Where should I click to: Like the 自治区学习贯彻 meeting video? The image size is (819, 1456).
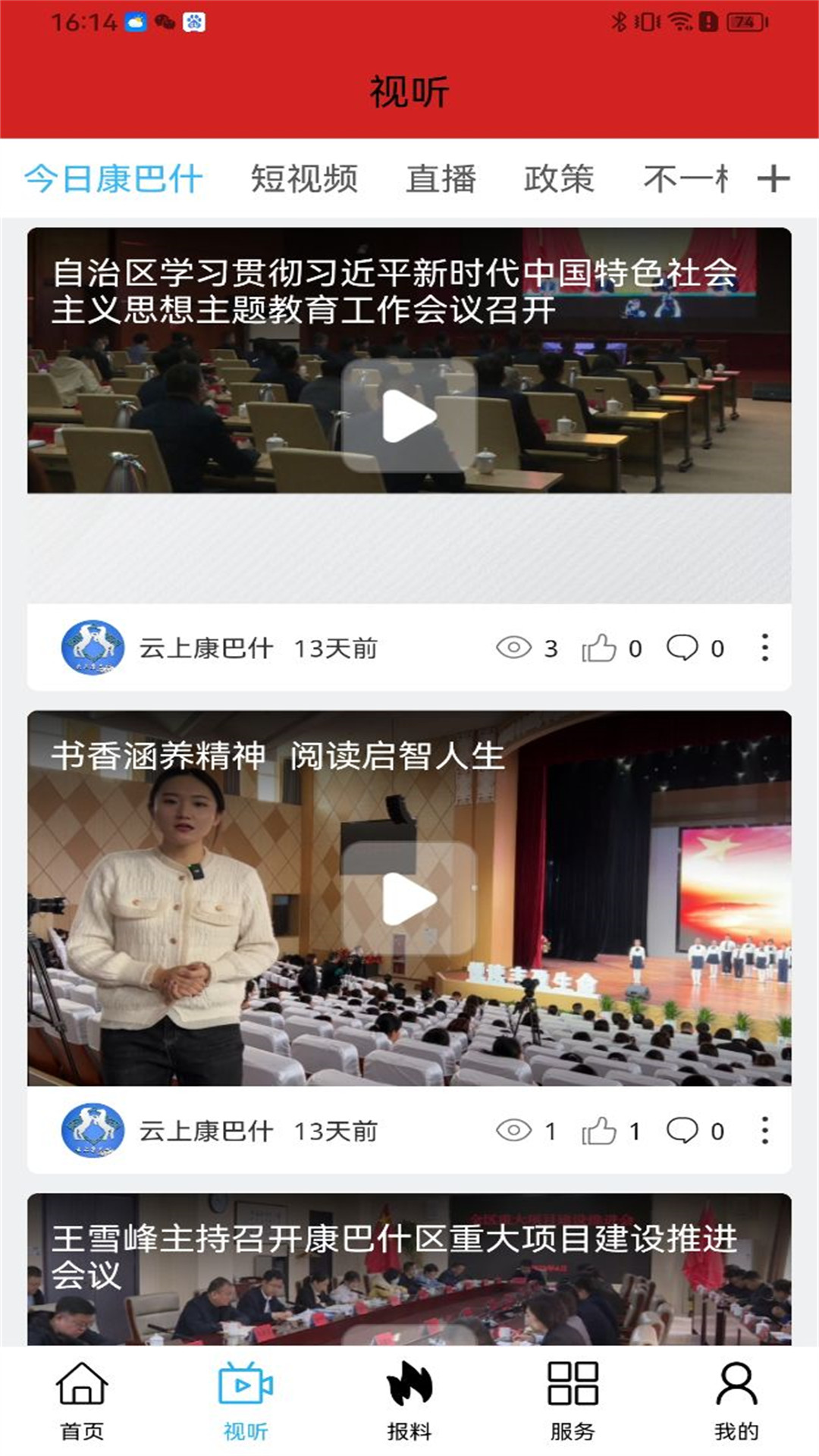599,648
